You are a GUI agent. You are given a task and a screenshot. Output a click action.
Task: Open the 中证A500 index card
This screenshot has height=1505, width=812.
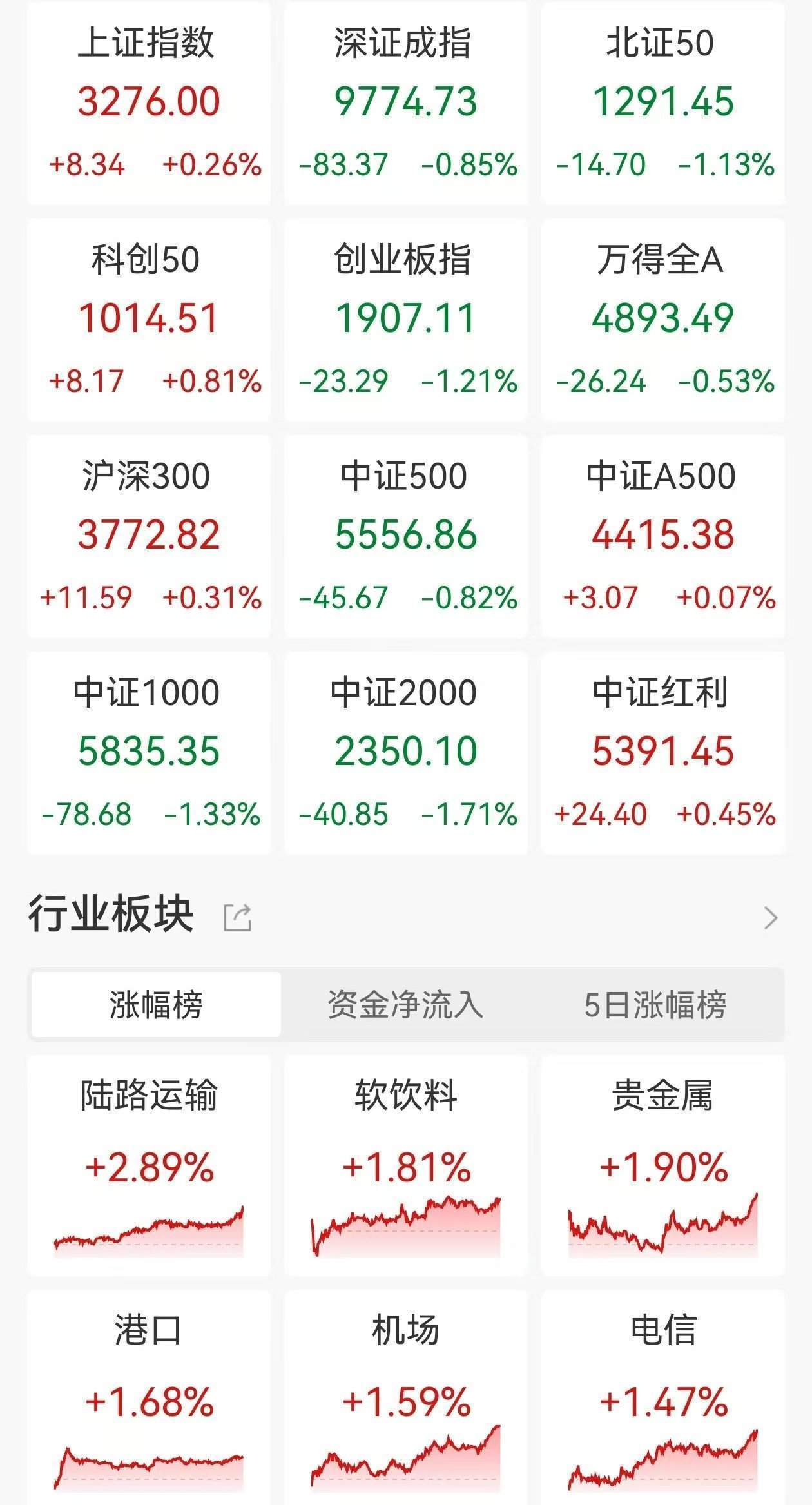[662, 536]
